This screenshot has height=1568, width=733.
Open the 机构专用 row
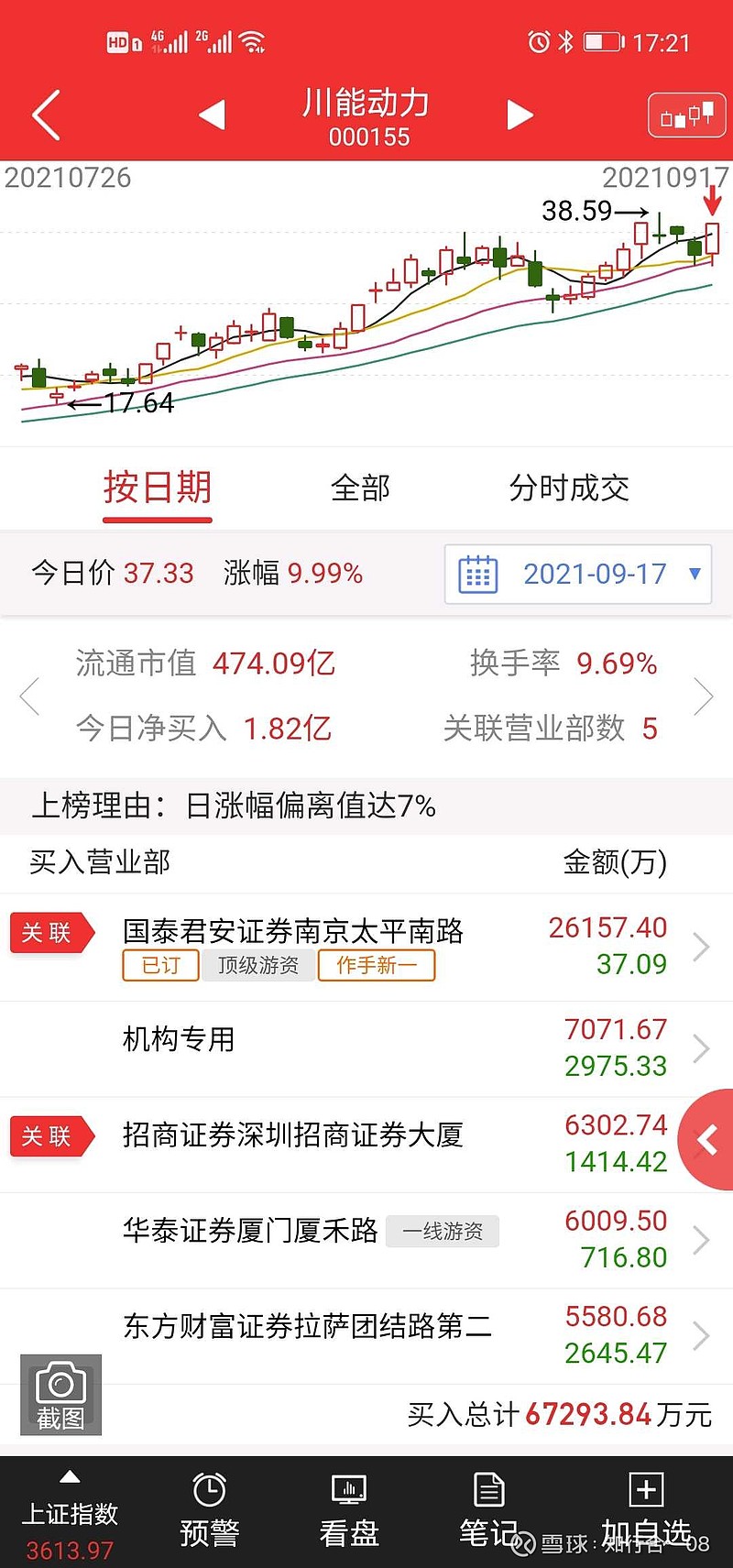coord(366,1048)
